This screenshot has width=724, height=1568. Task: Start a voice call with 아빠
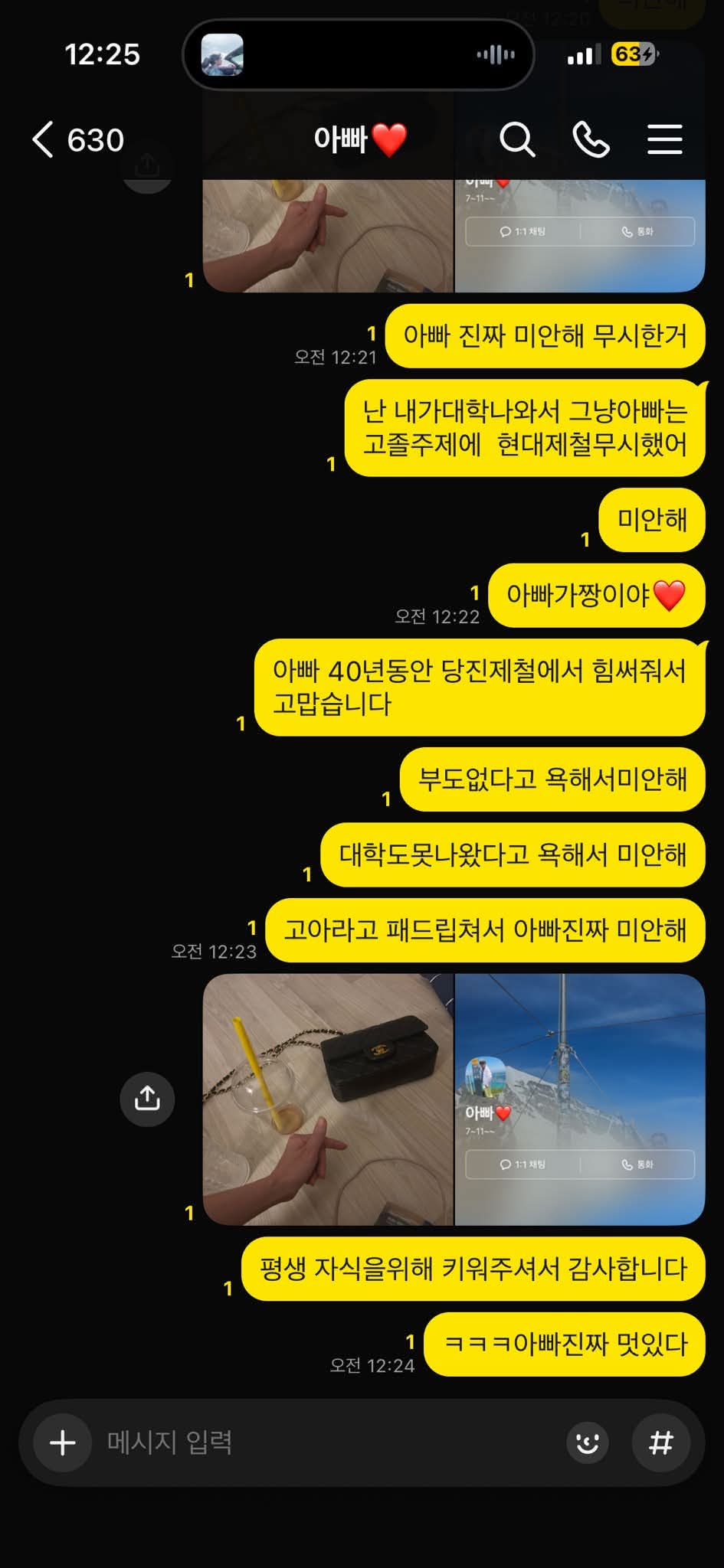(591, 139)
